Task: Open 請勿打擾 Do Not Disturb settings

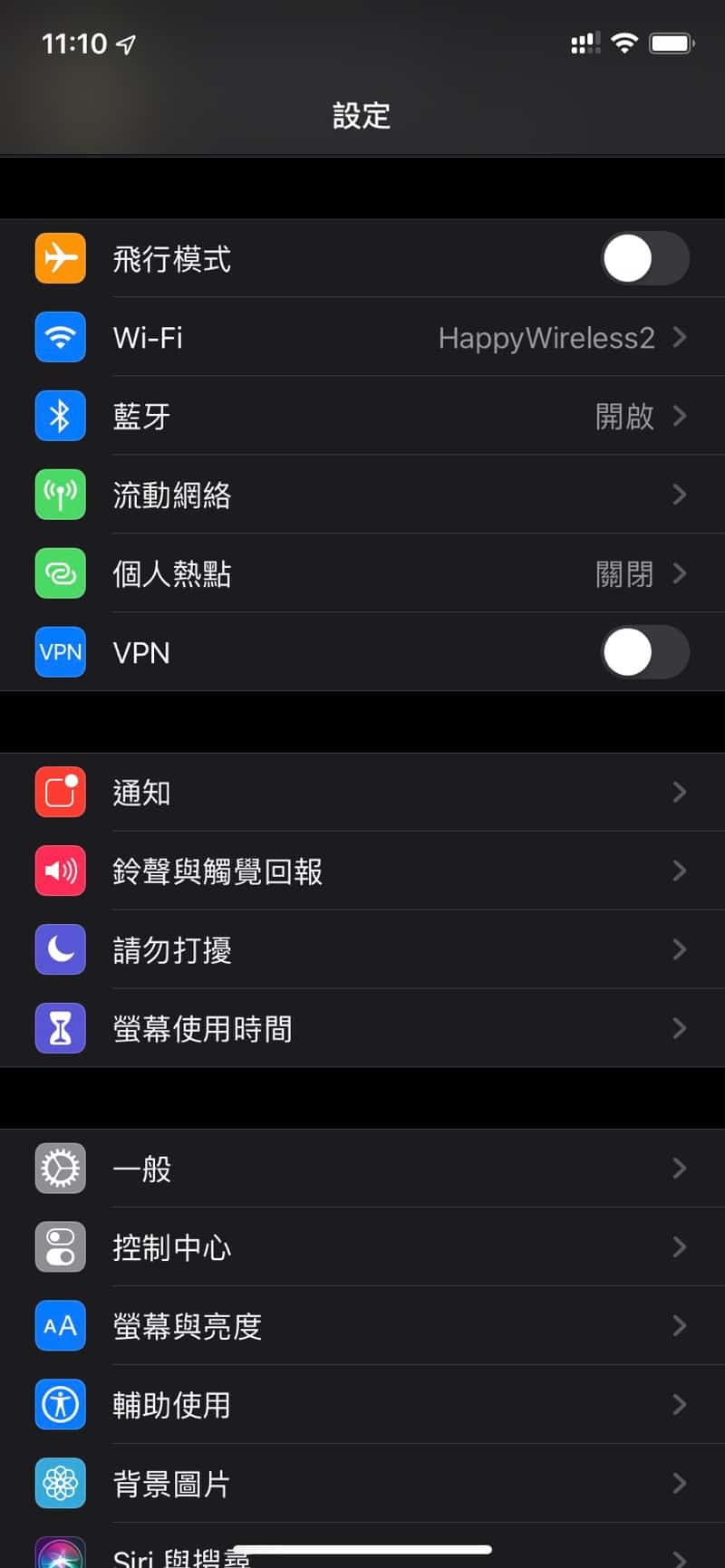Action: [362, 950]
